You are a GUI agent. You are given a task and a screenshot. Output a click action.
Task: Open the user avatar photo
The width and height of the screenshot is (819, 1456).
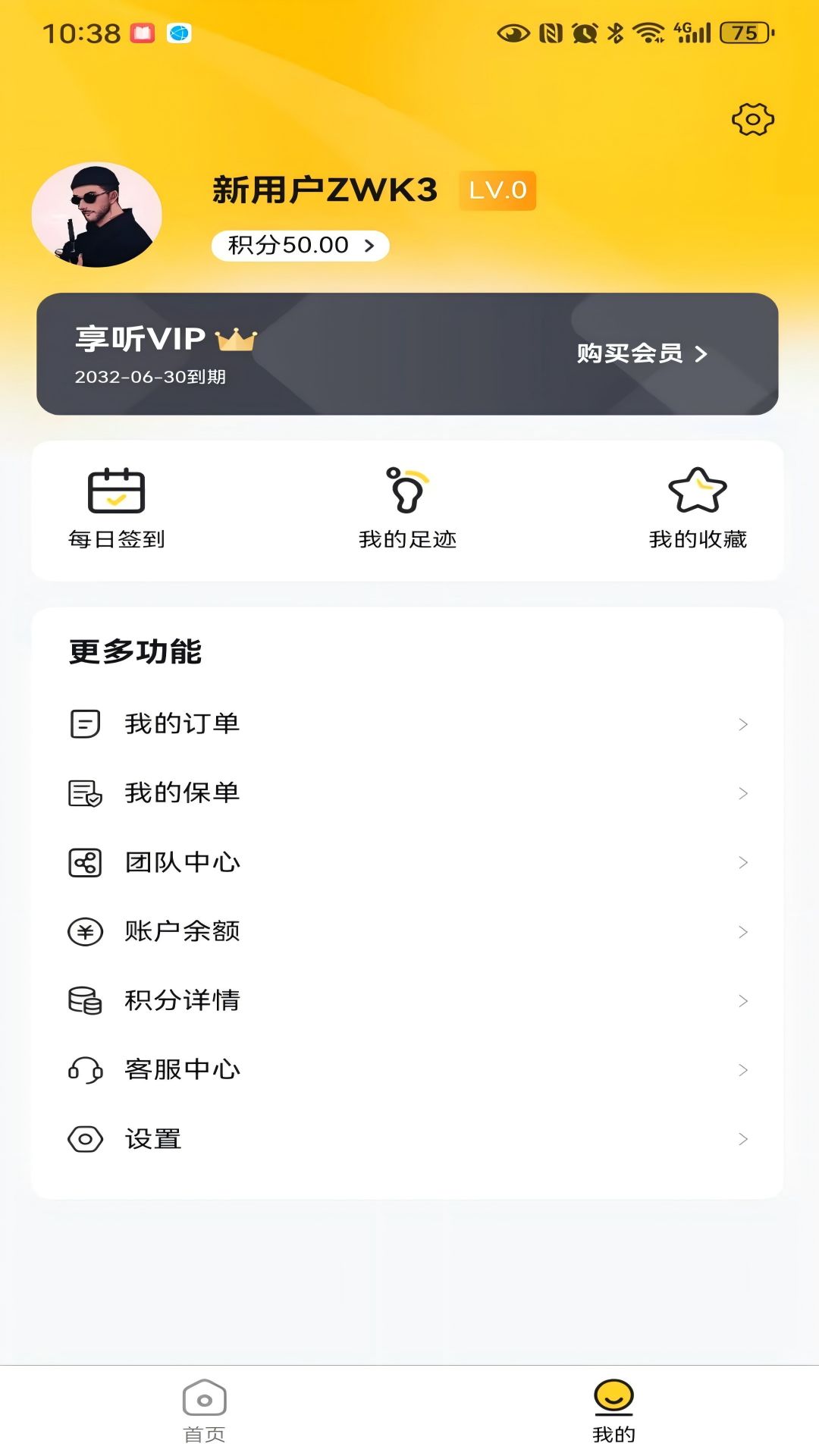tap(99, 215)
